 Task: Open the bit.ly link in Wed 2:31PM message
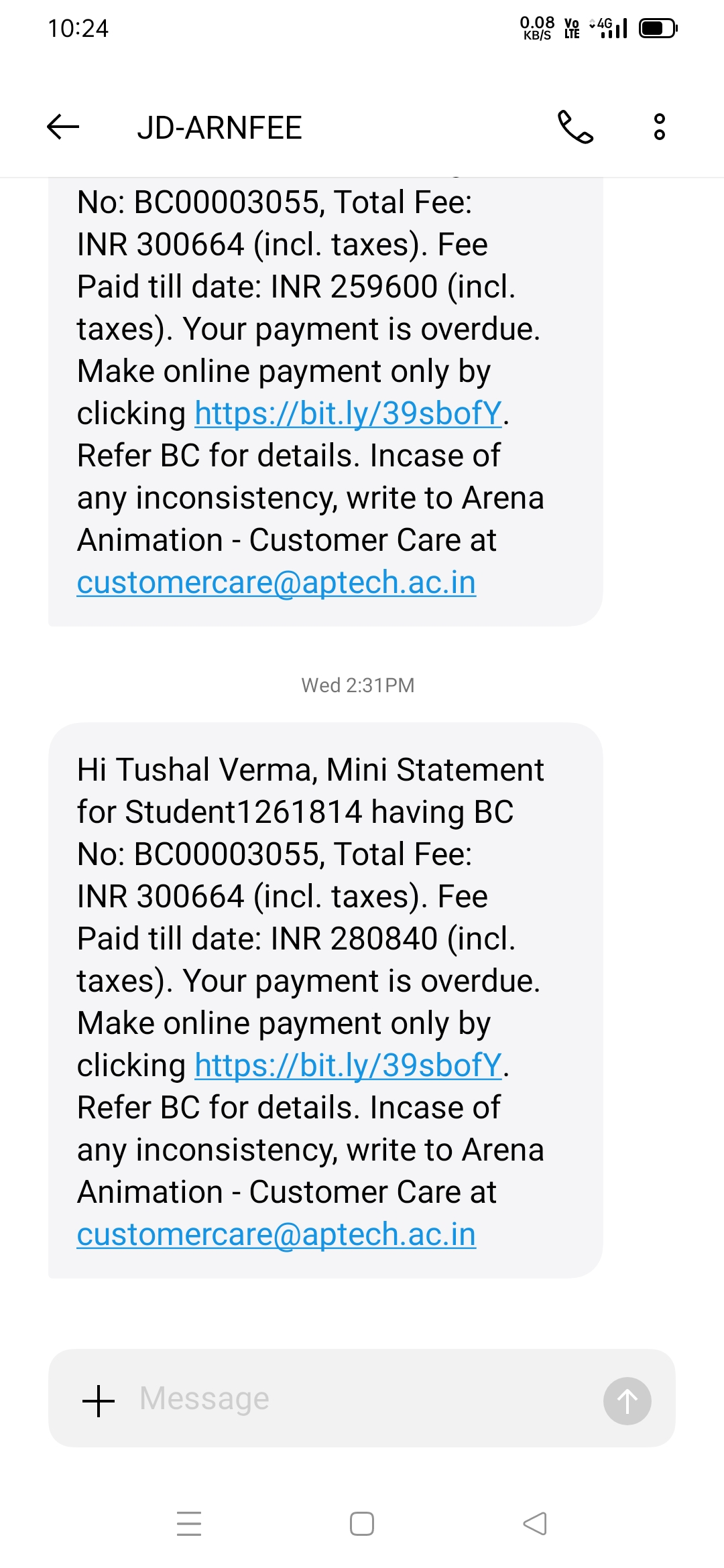[x=349, y=1065]
